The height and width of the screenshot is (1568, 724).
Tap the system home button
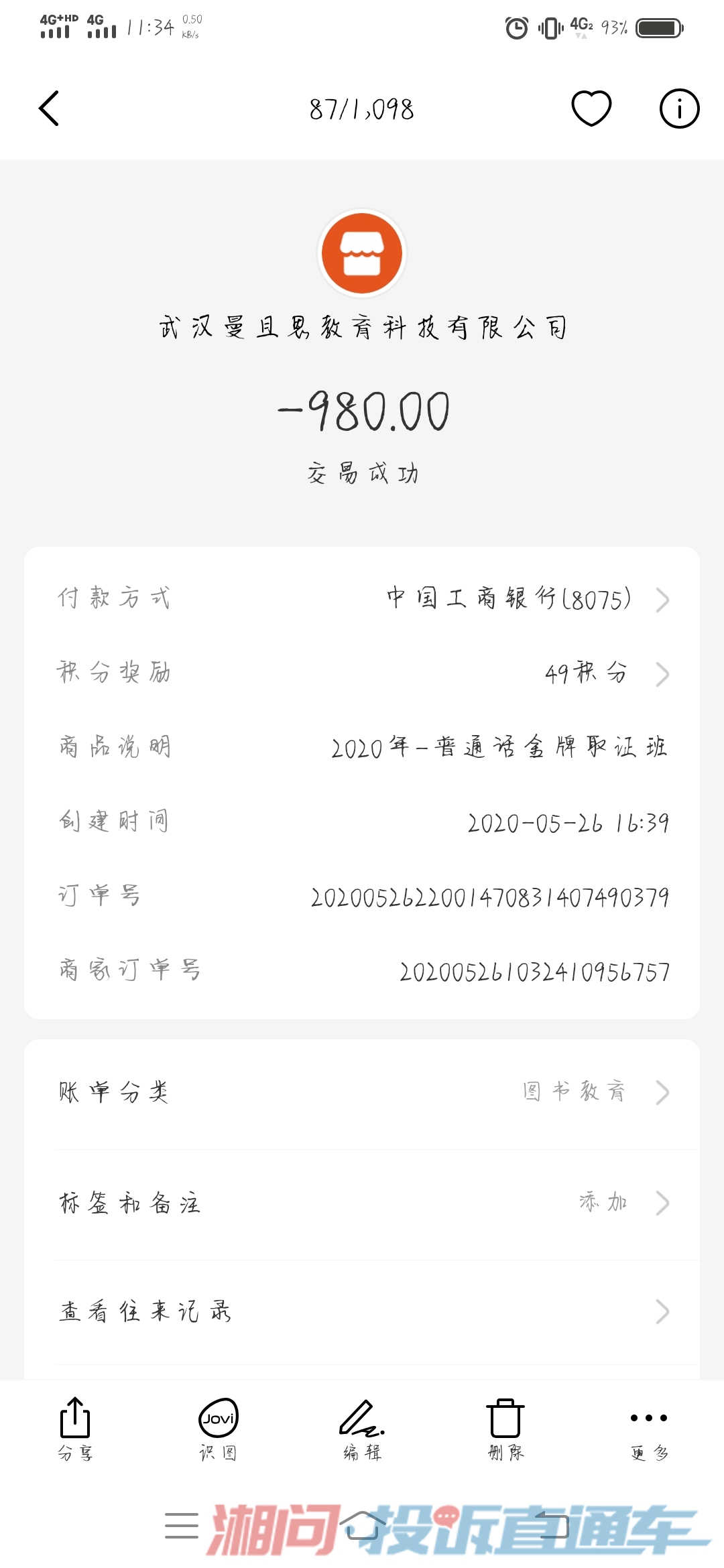pyautogui.click(x=362, y=1525)
